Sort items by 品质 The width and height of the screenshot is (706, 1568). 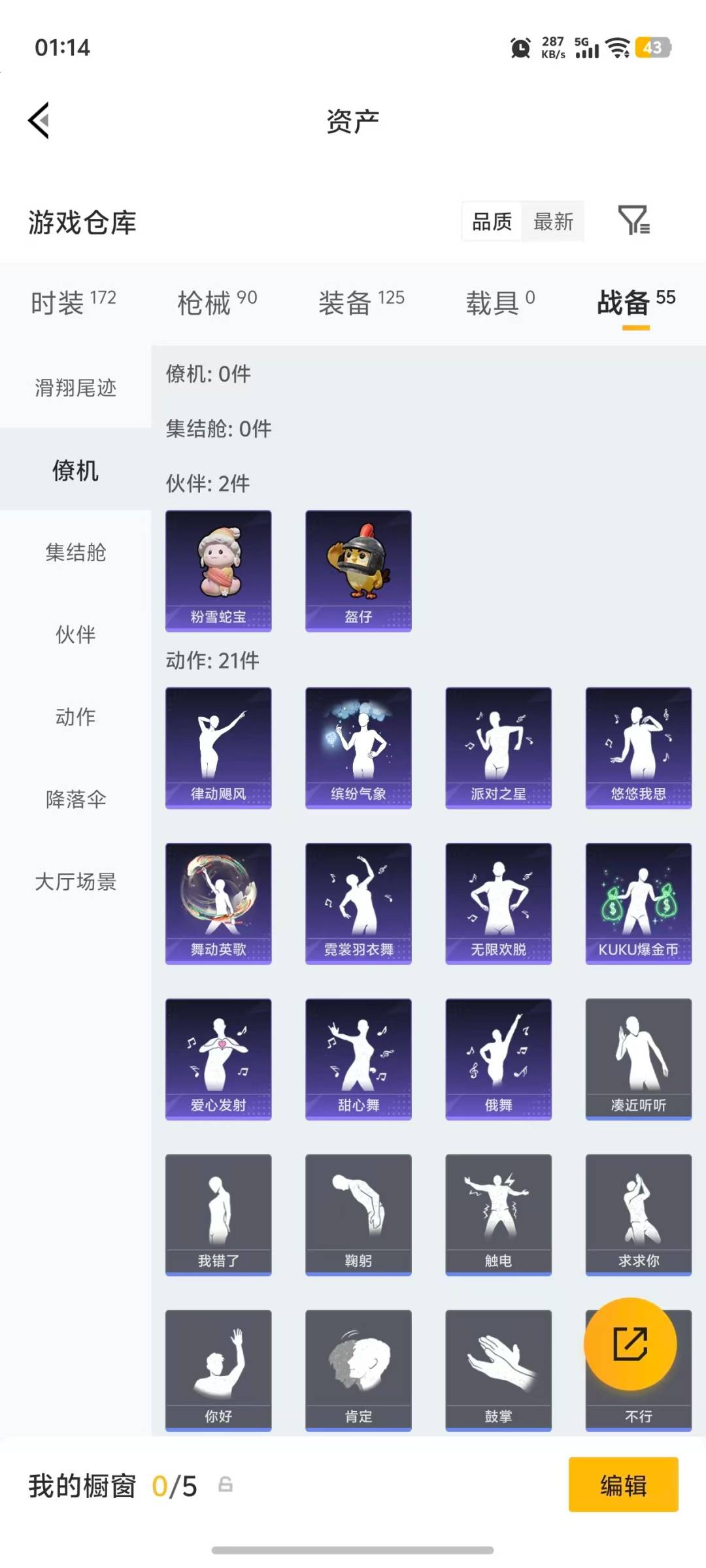pyautogui.click(x=491, y=221)
